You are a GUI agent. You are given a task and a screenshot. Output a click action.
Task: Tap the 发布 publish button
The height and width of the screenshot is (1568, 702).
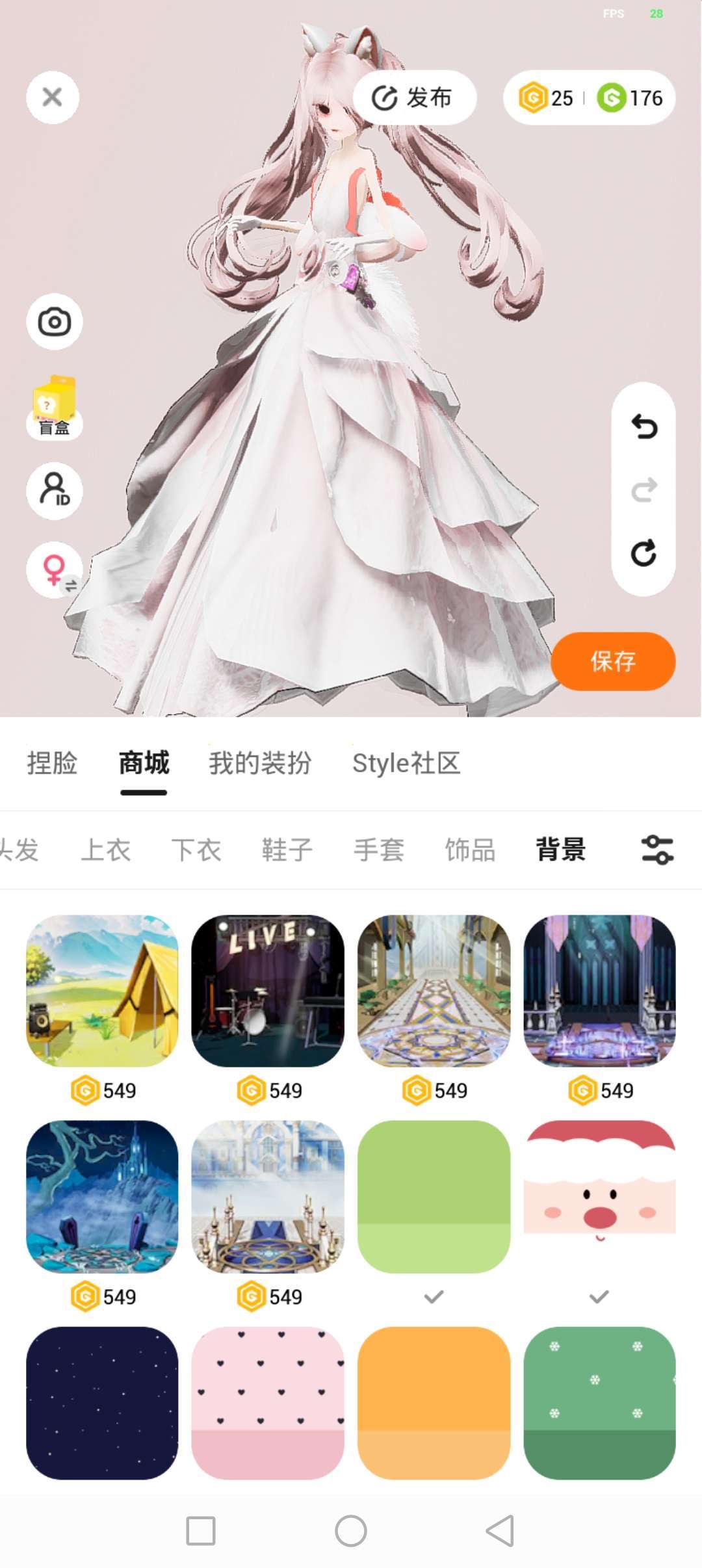click(x=414, y=98)
